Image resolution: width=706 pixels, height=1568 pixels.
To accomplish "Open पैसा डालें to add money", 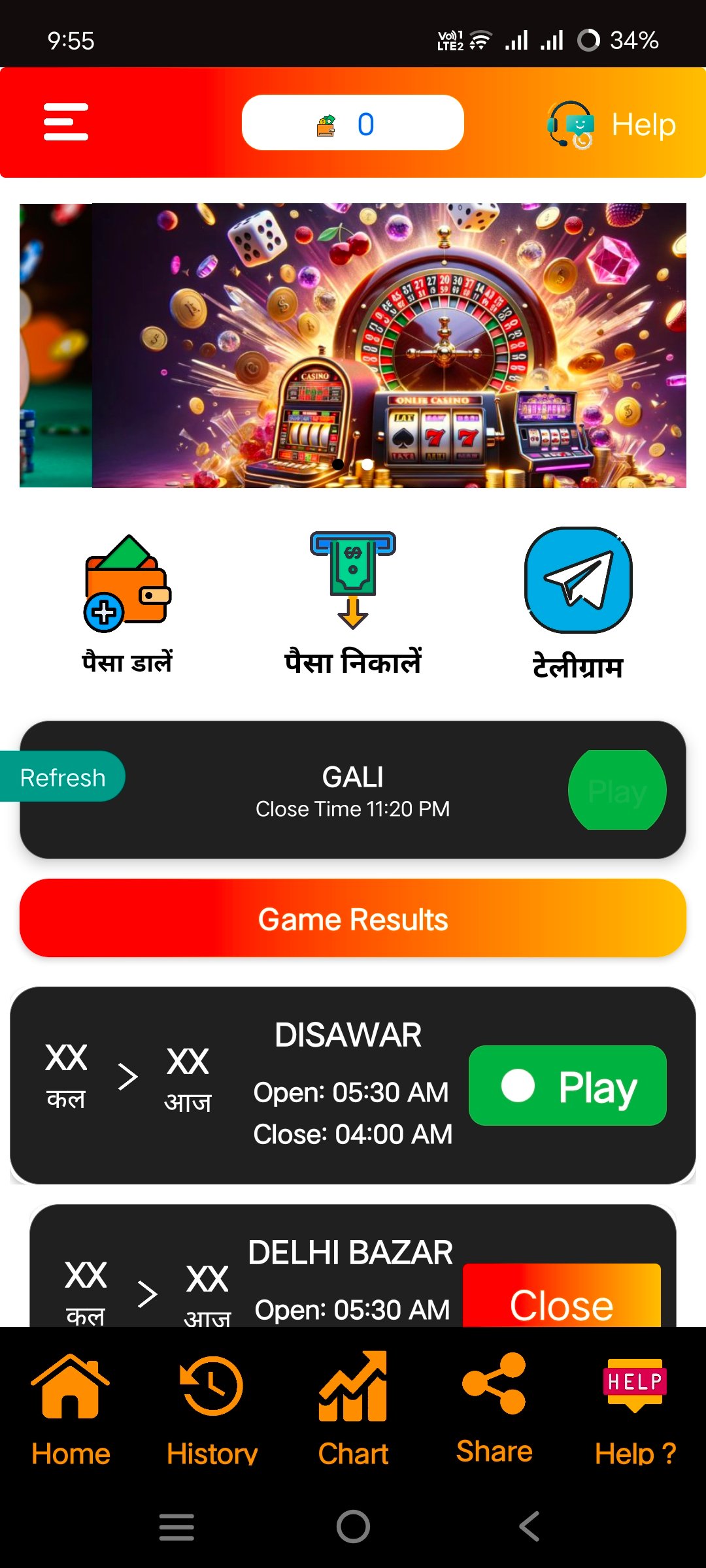I will tap(127, 604).
